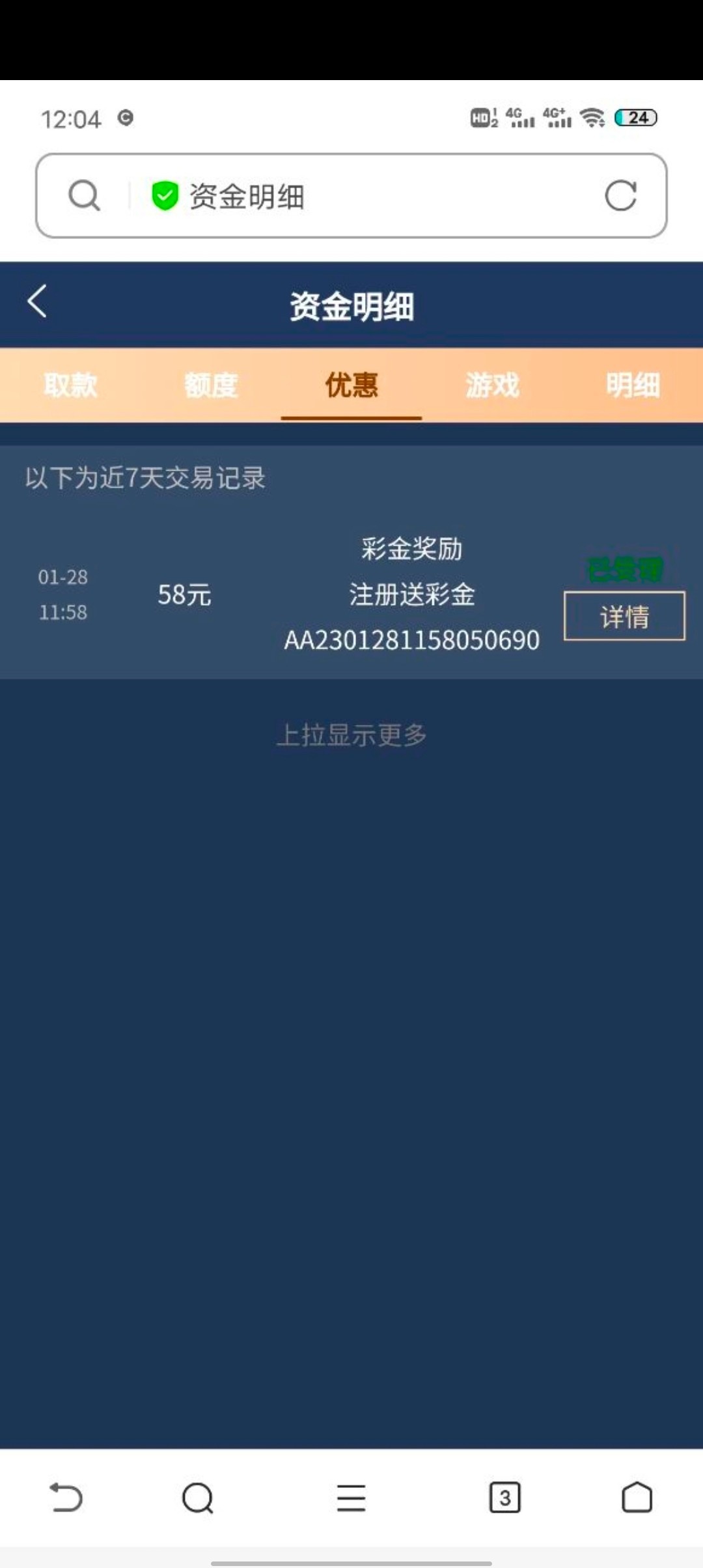Switch to the 额度 tab
This screenshot has width=703, height=1568.
coord(211,385)
